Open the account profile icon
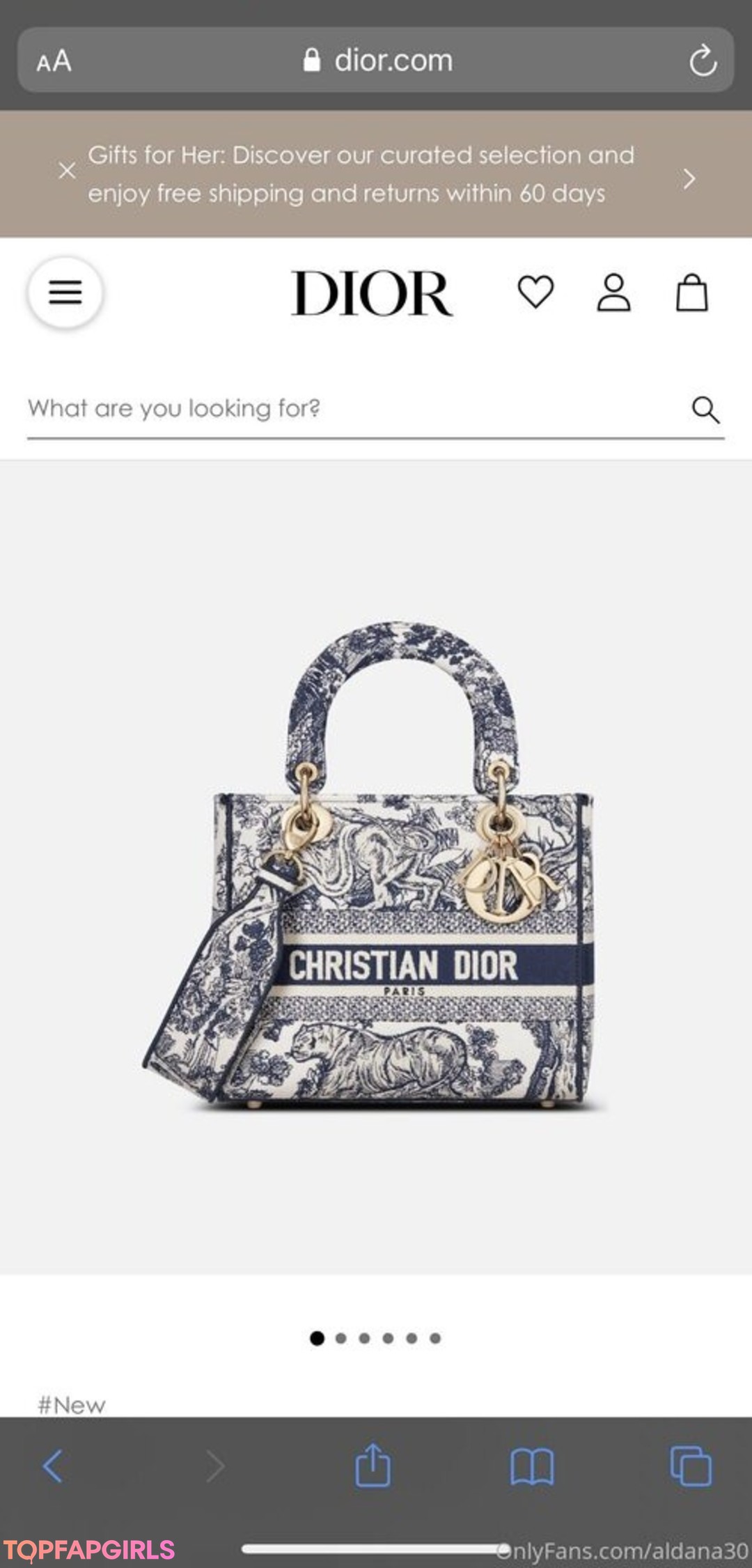Screen dimensions: 752x1568 click(x=613, y=293)
